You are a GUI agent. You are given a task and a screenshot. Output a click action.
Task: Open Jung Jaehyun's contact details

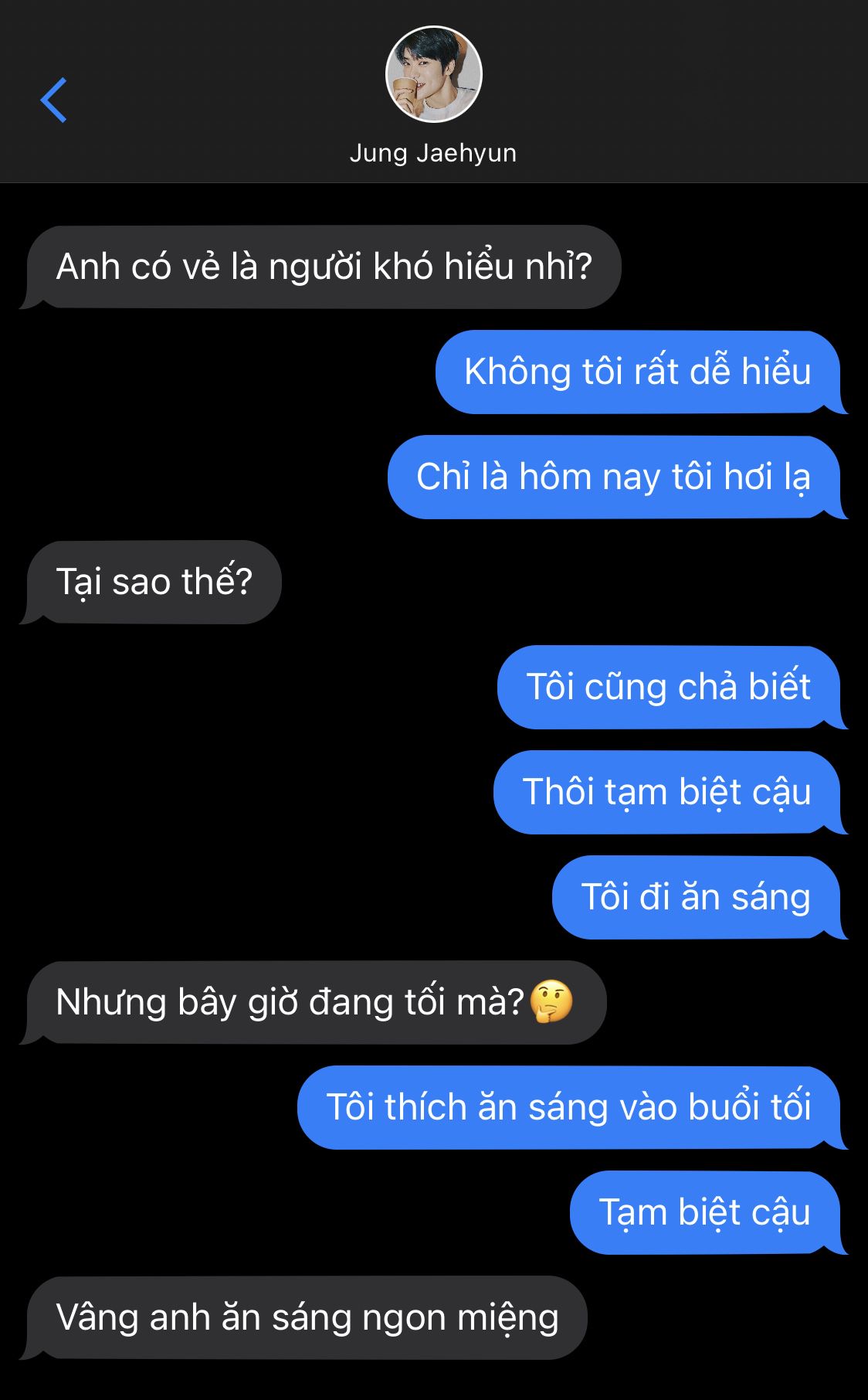coord(433,76)
